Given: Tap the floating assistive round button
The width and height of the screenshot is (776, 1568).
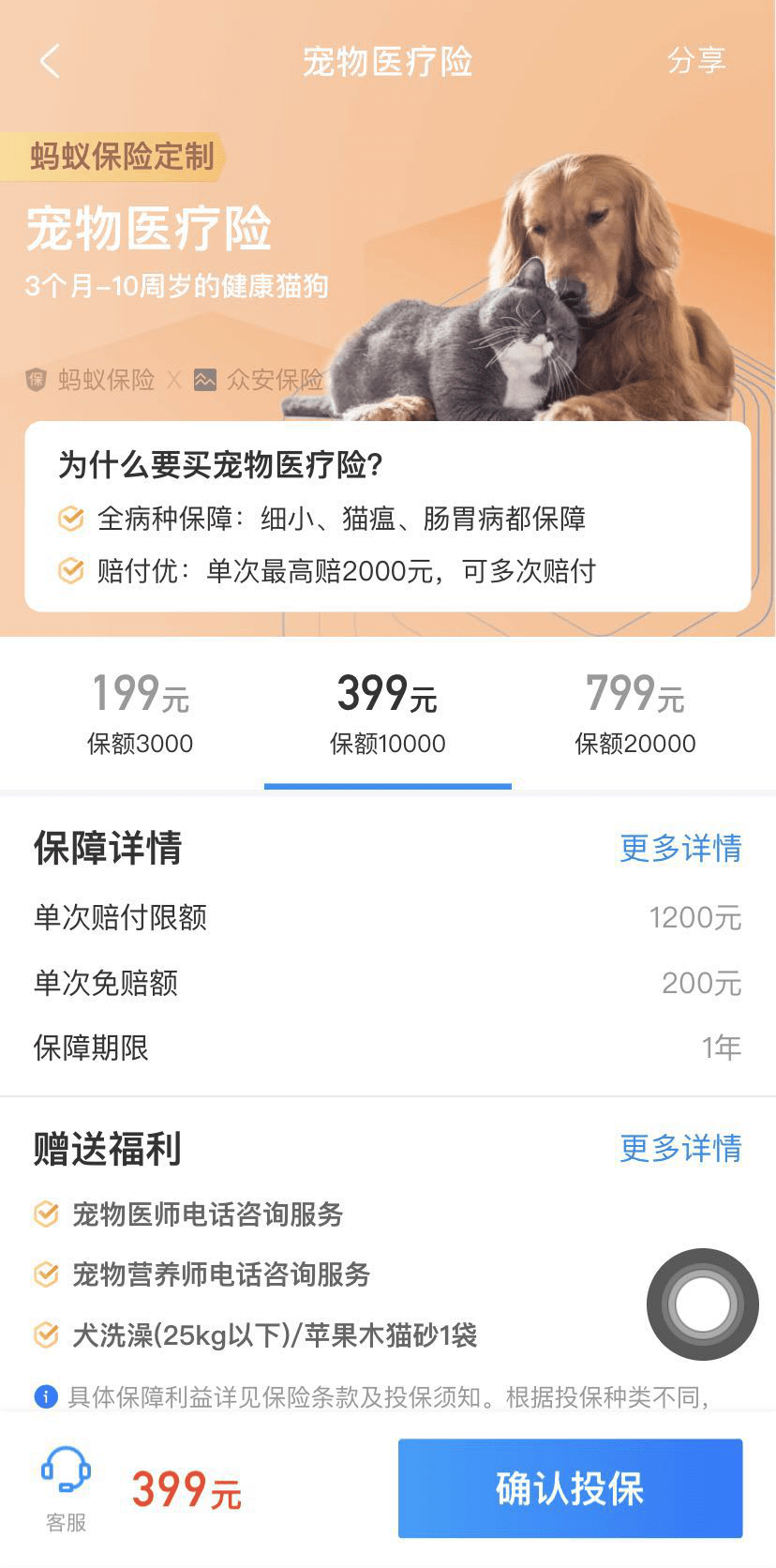Looking at the screenshot, I should 702,1304.
